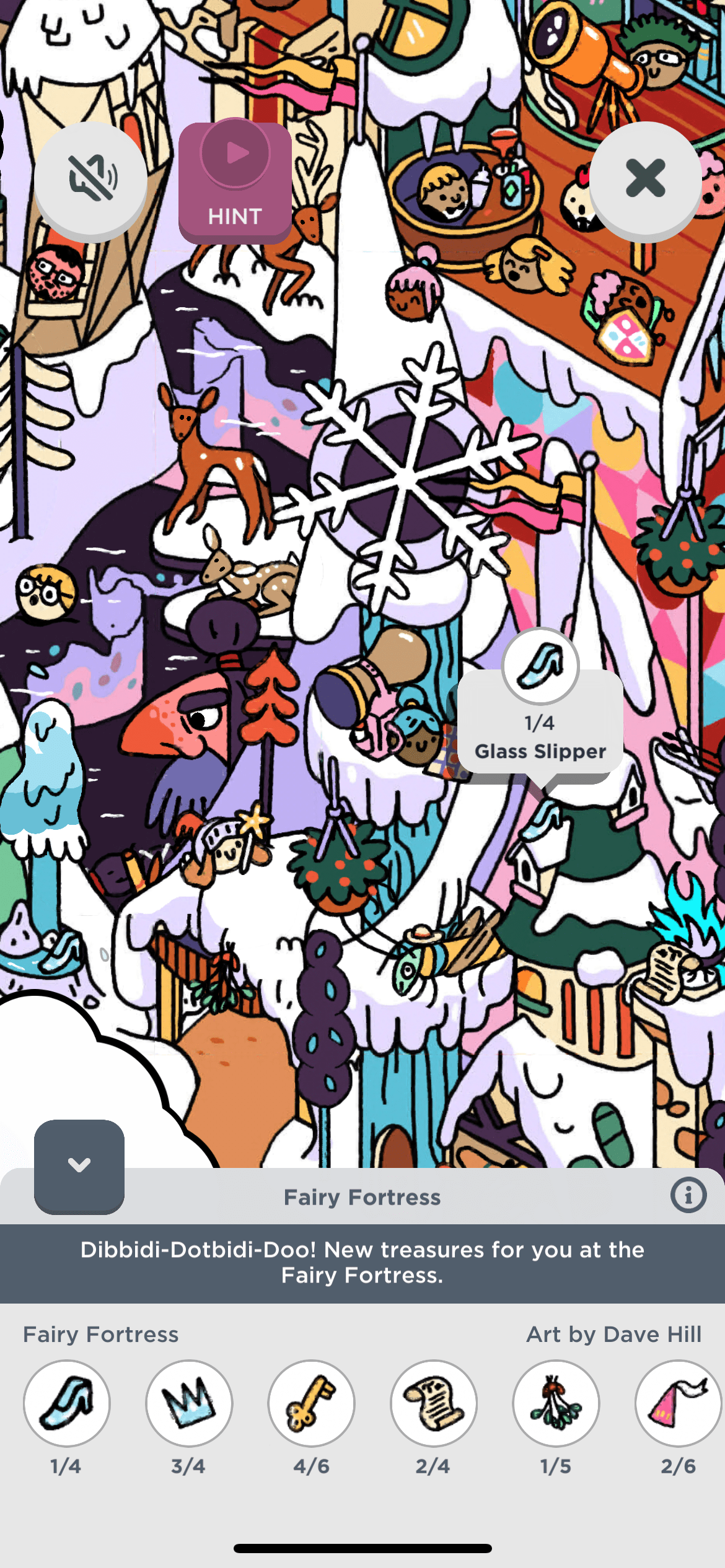
Task: Collapse the Fairy Fortress panel
Action: click(x=79, y=1165)
